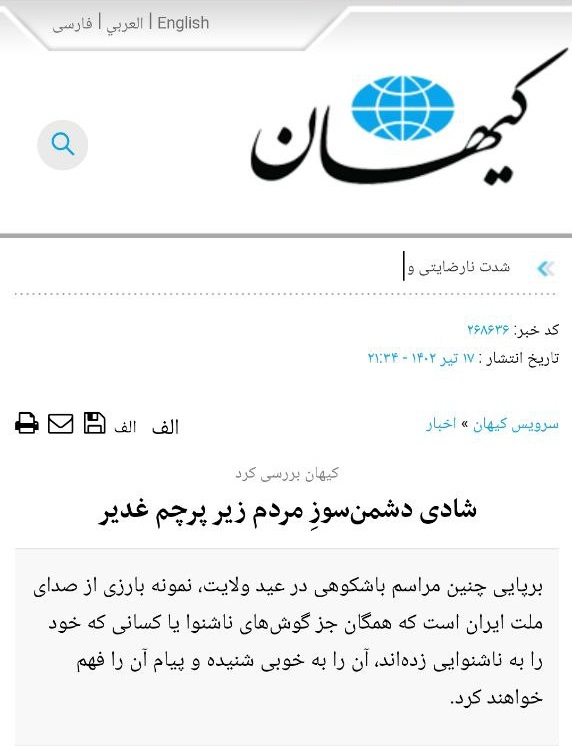The width and height of the screenshot is (572, 746).
Task: Email this article via envelope icon
Action: 60,423
